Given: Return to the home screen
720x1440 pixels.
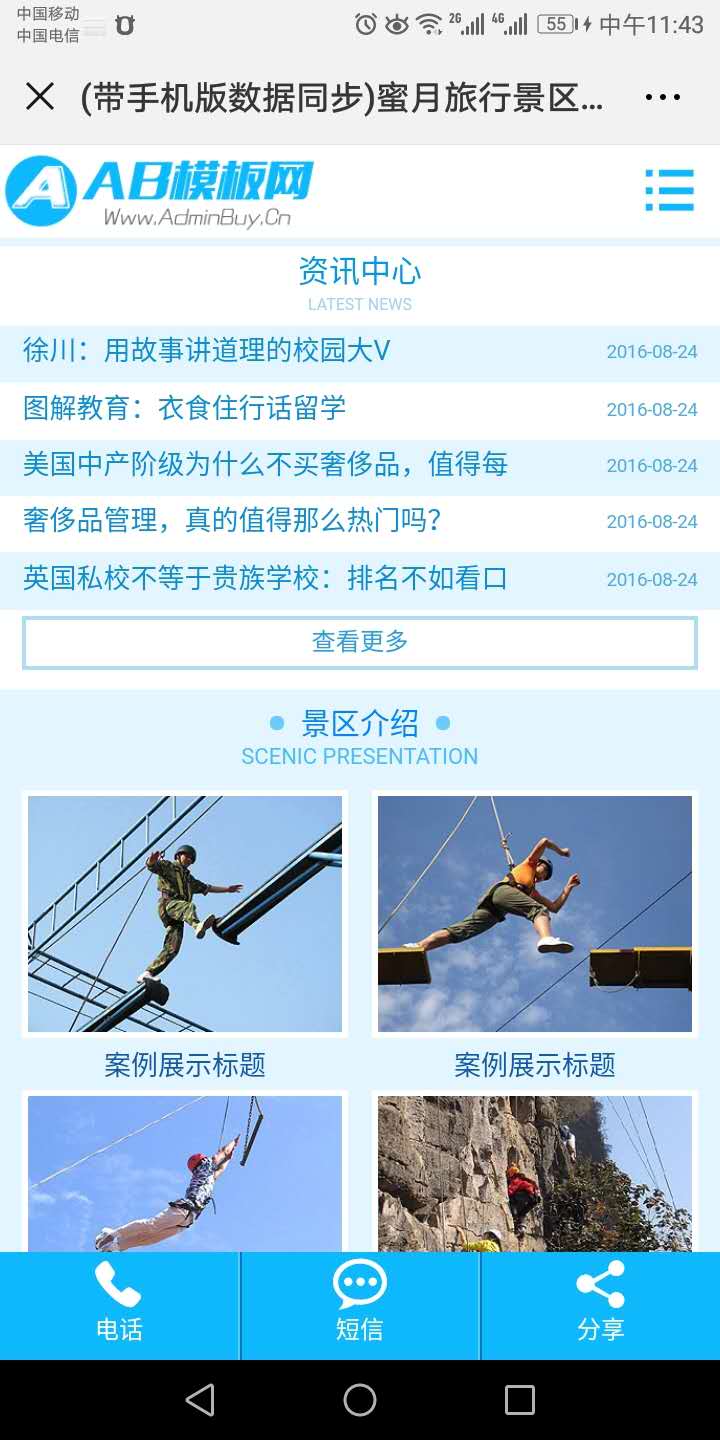Looking at the screenshot, I should tap(360, 1400).
